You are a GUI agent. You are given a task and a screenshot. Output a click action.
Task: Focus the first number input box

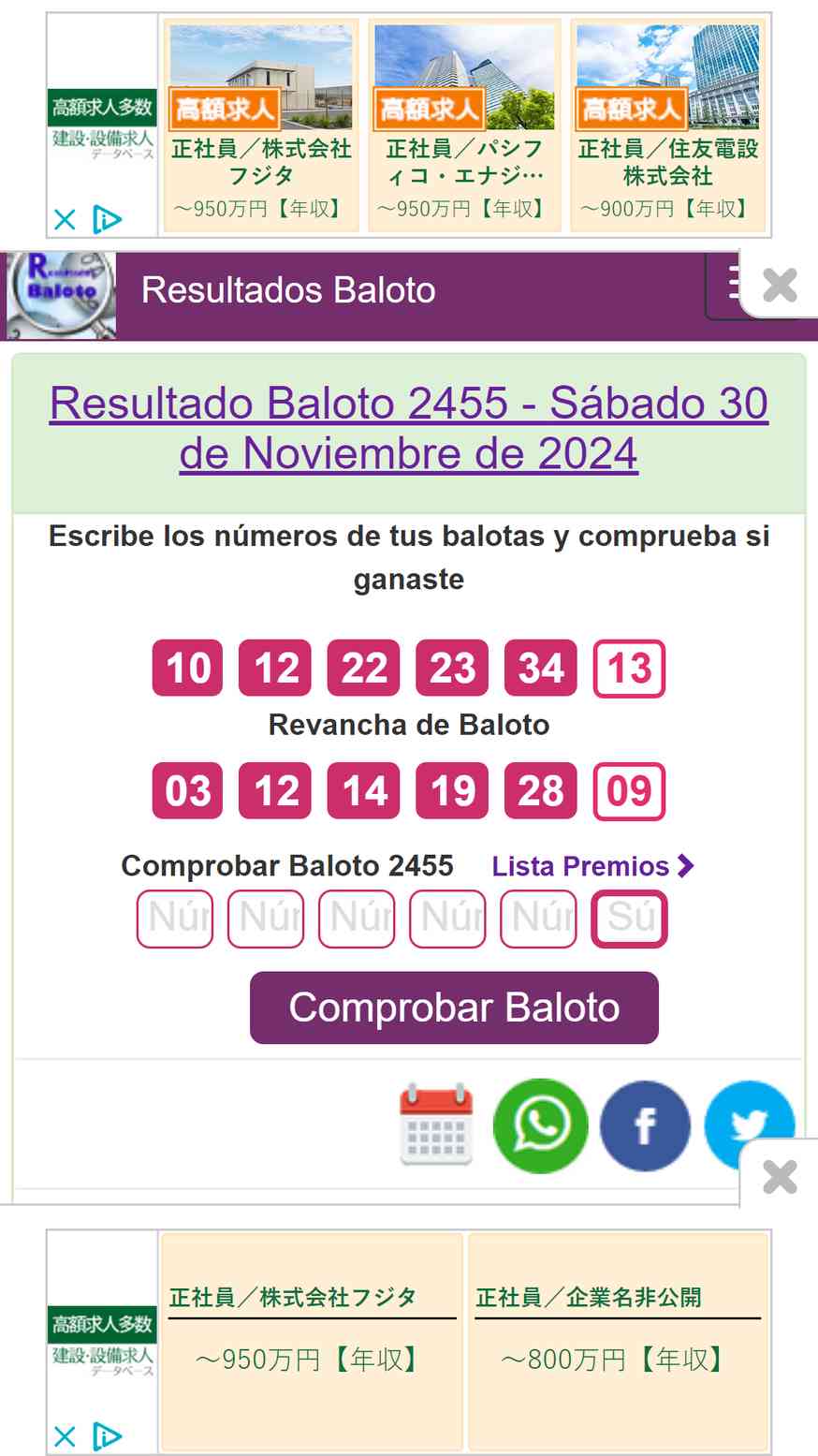click(175, 918)
